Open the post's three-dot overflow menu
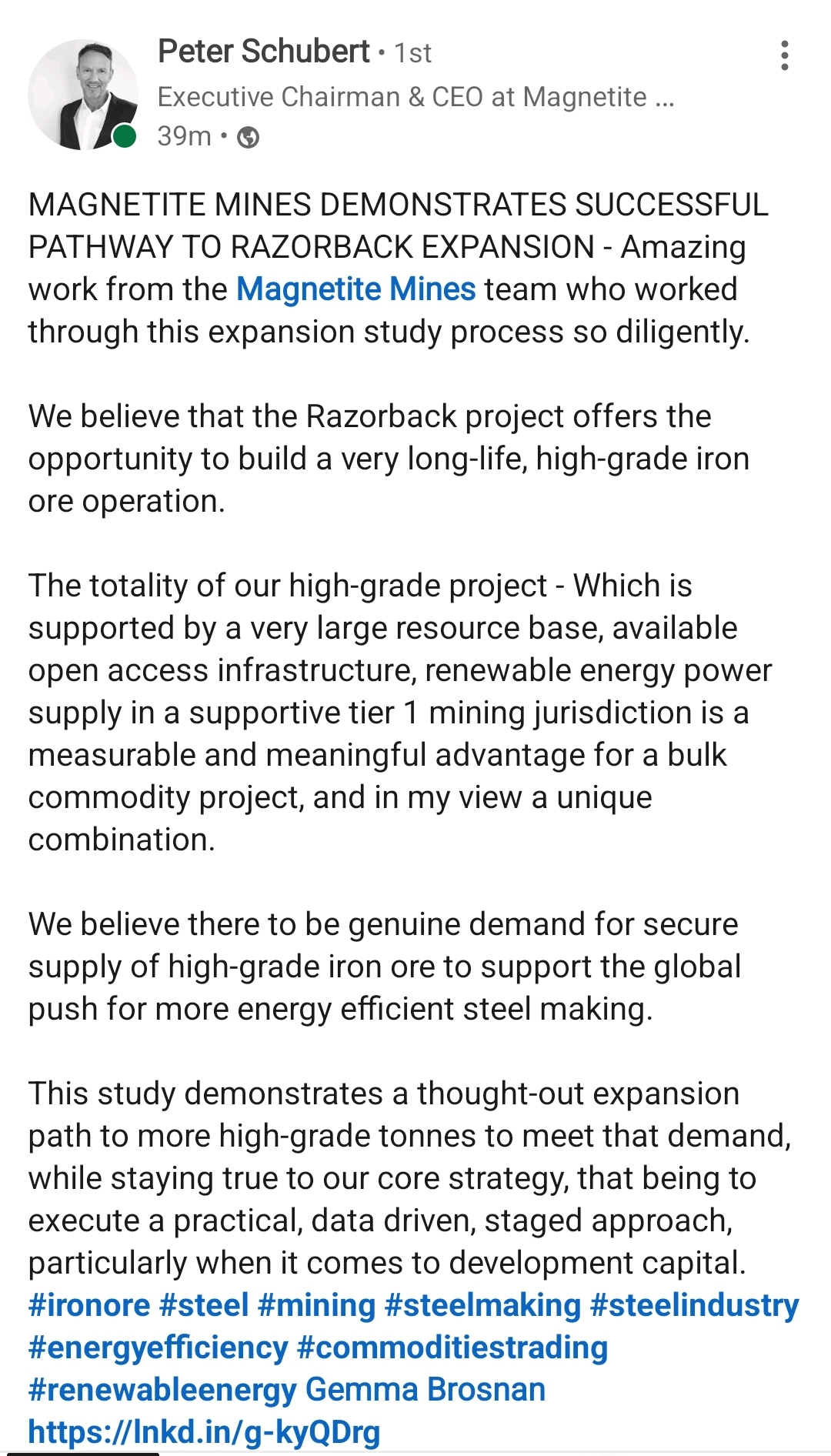This screenshot has height=1456, width=831. tap(784, 55)
